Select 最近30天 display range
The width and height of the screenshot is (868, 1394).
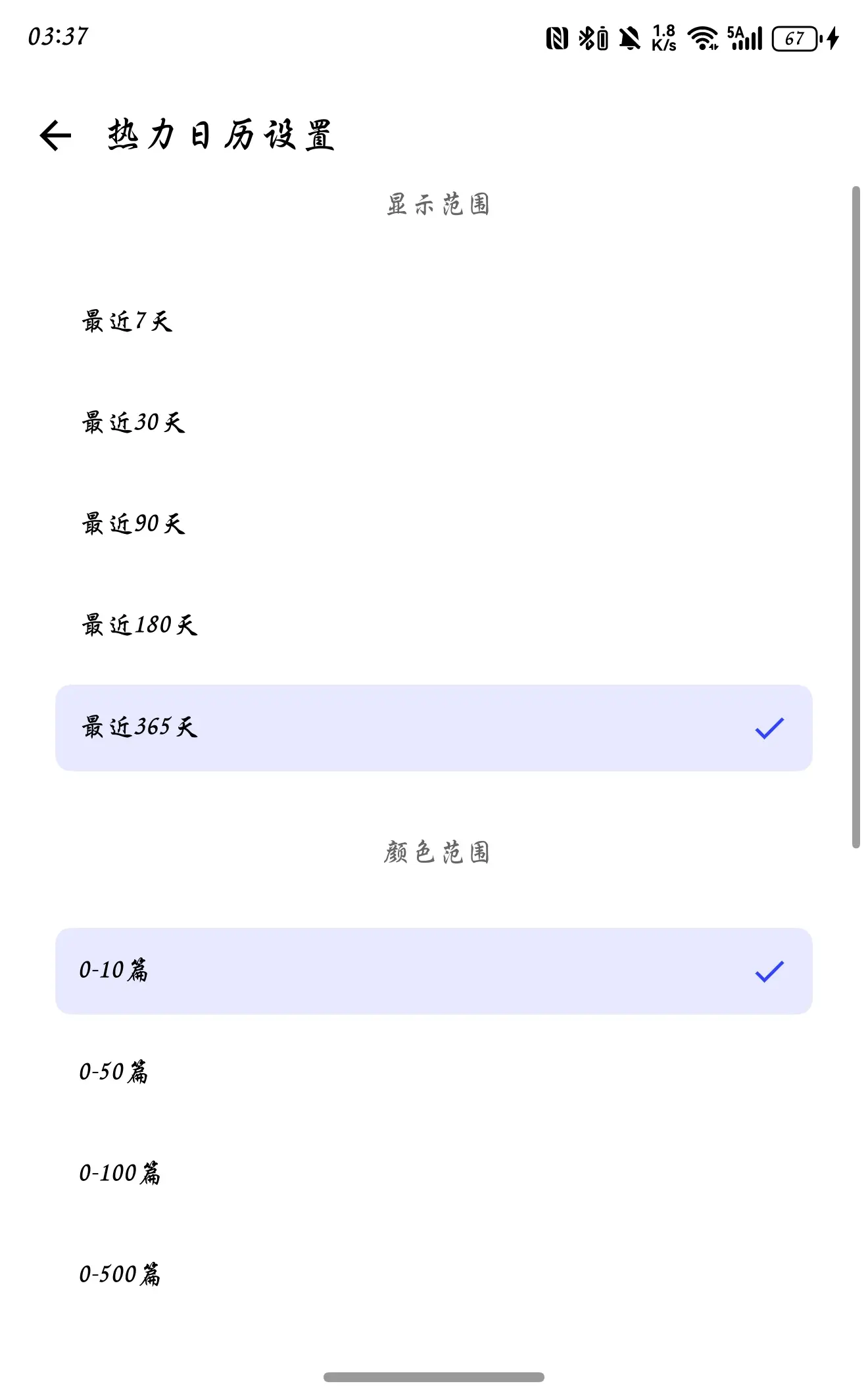click(132, 423)
